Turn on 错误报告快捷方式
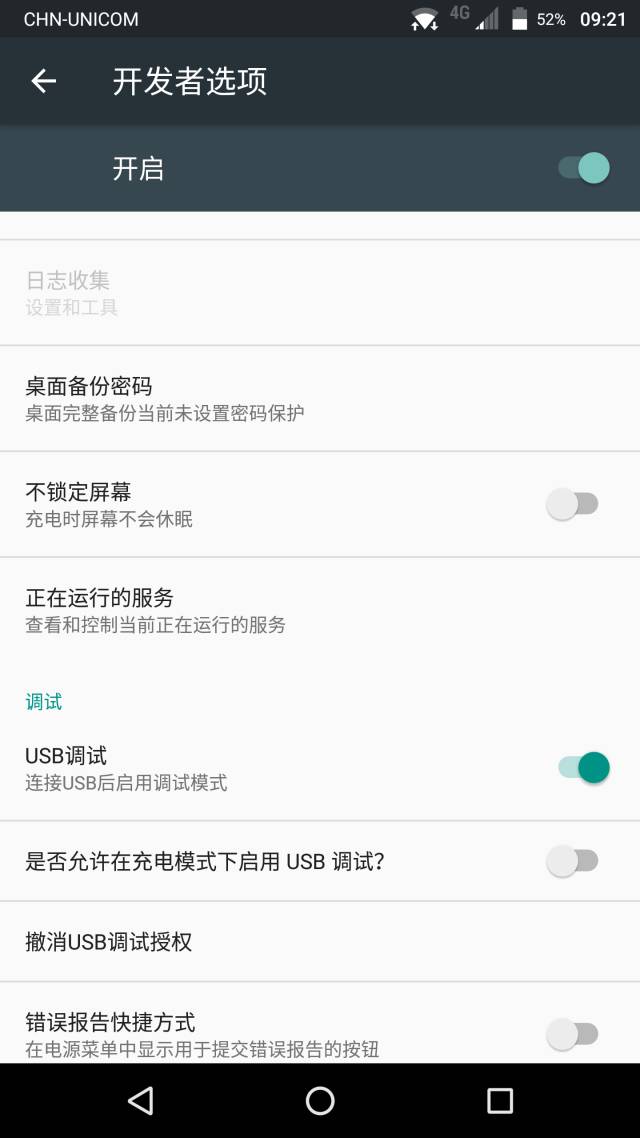This screenshot has width=640, height=1138. pyautogui.click(x=572, y=1034)
